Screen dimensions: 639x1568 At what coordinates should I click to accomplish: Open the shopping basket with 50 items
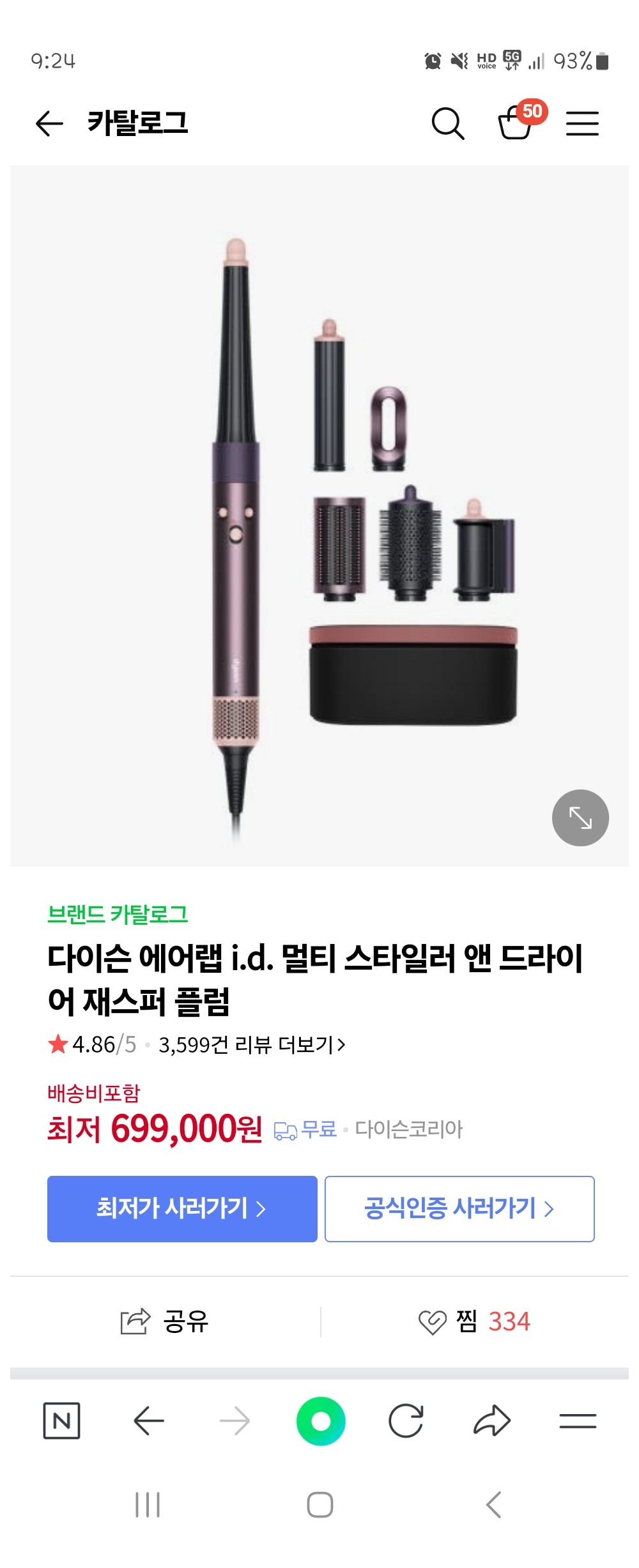tap(516, 123)
